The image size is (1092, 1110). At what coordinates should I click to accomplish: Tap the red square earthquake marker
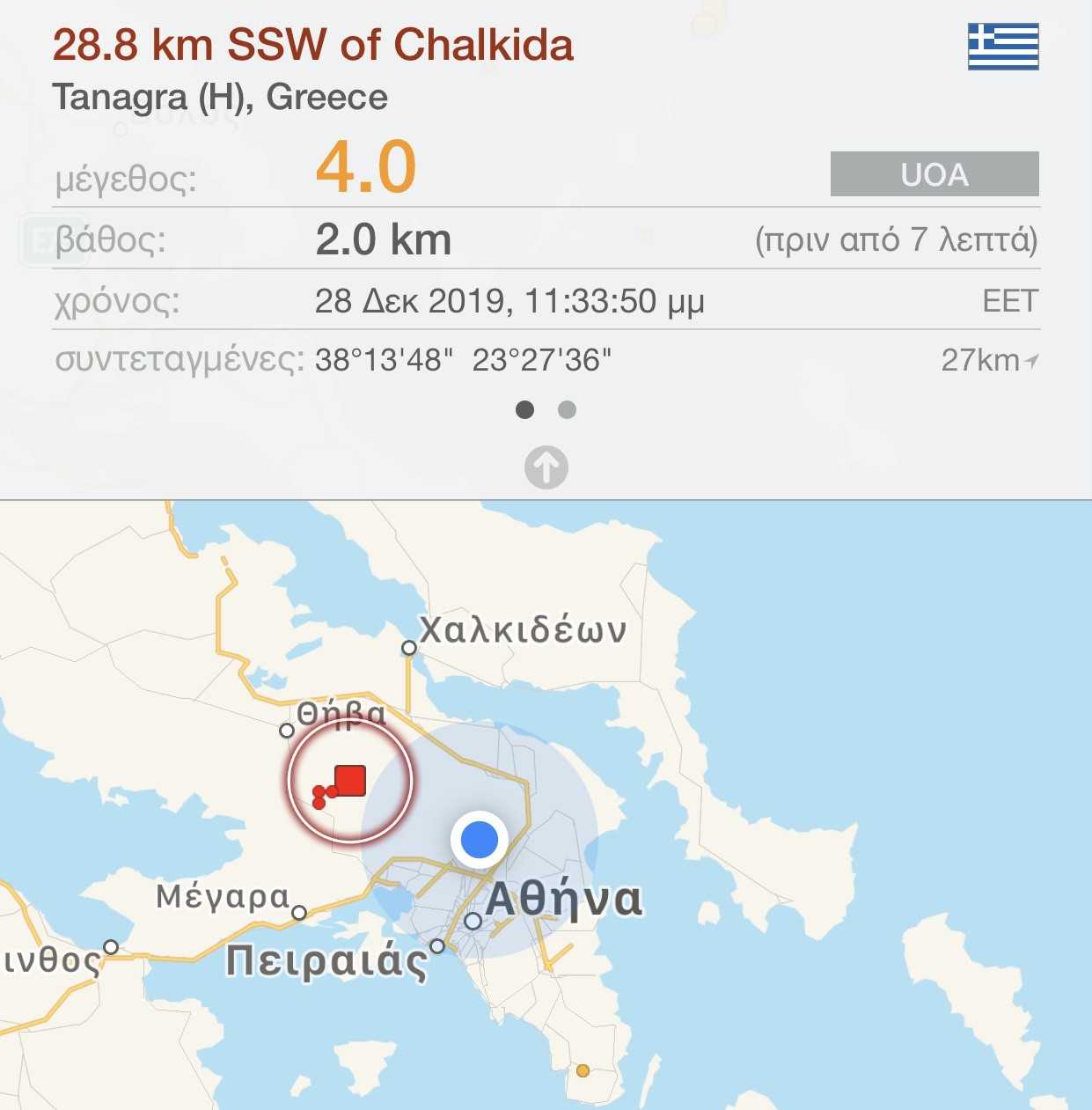pos(350,780)
